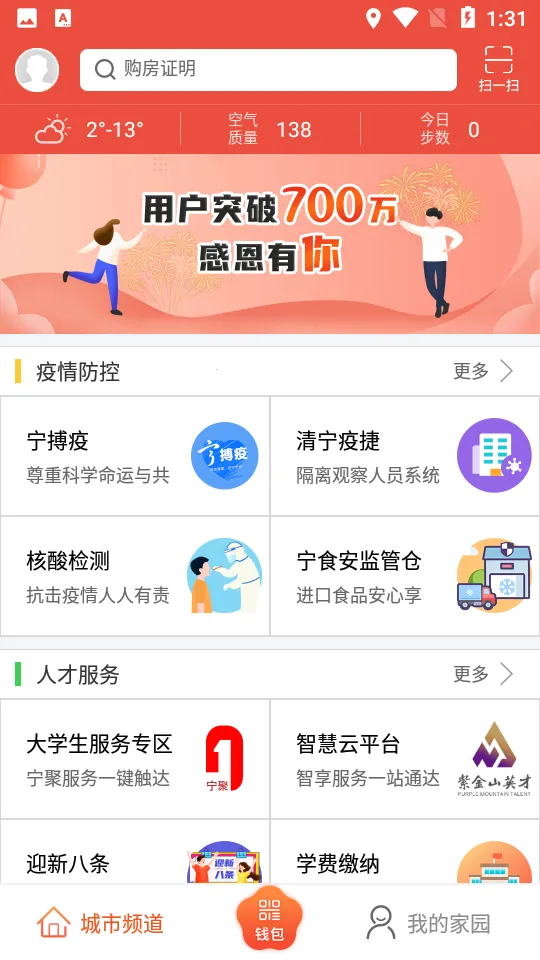Open the 用户突破700万 banner
Image resolution: width=540 pixels, height=960 pixels.
coord(270,244)
